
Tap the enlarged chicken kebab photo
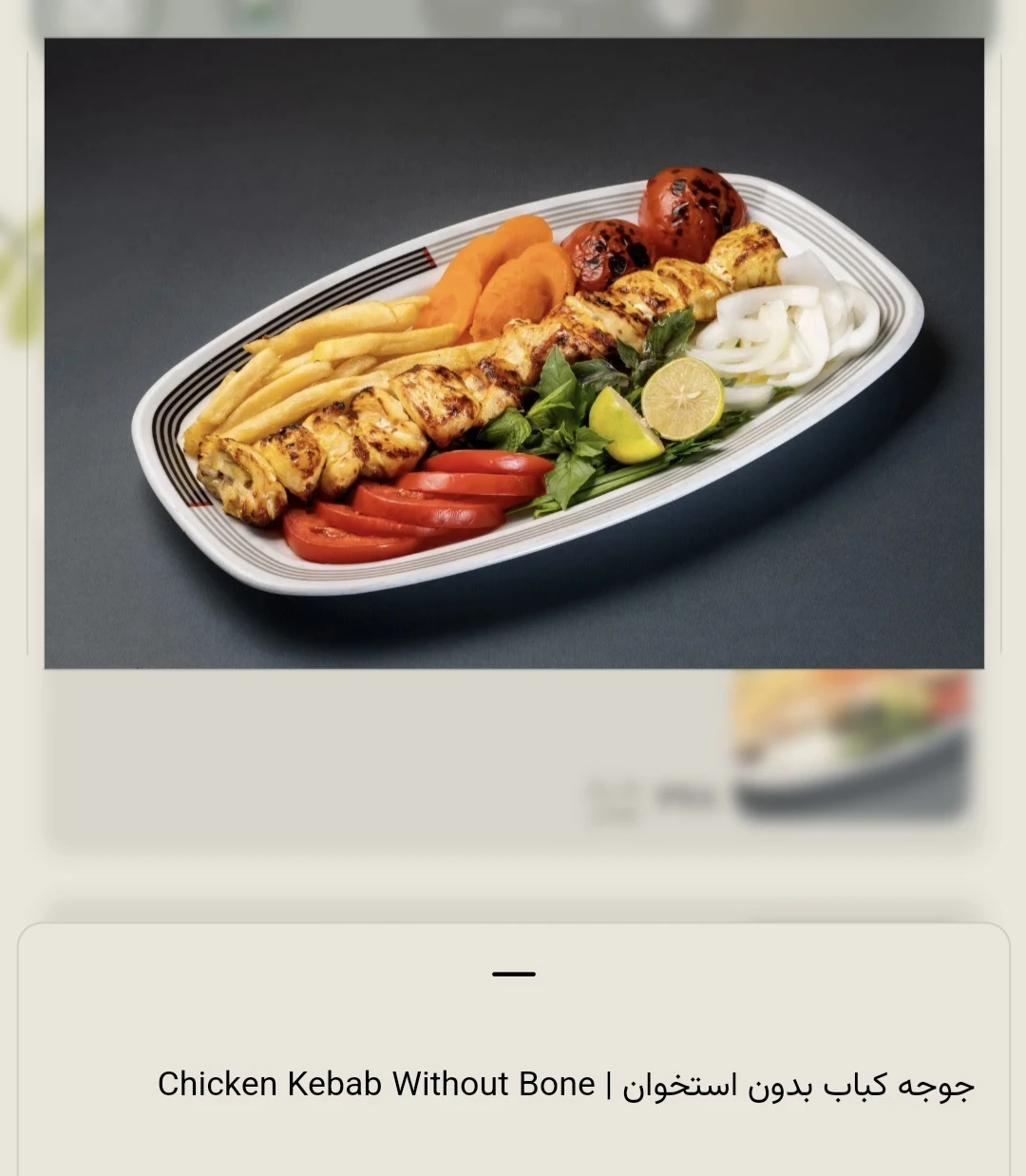(514, 353)
